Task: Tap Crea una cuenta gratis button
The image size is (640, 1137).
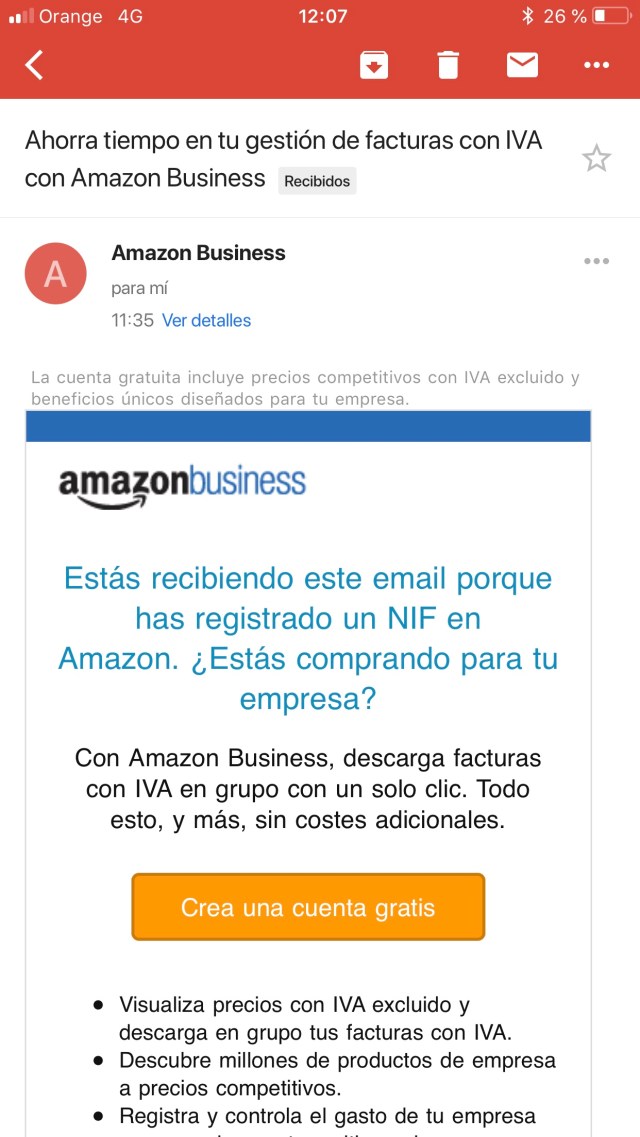Action: pos(308,907)
